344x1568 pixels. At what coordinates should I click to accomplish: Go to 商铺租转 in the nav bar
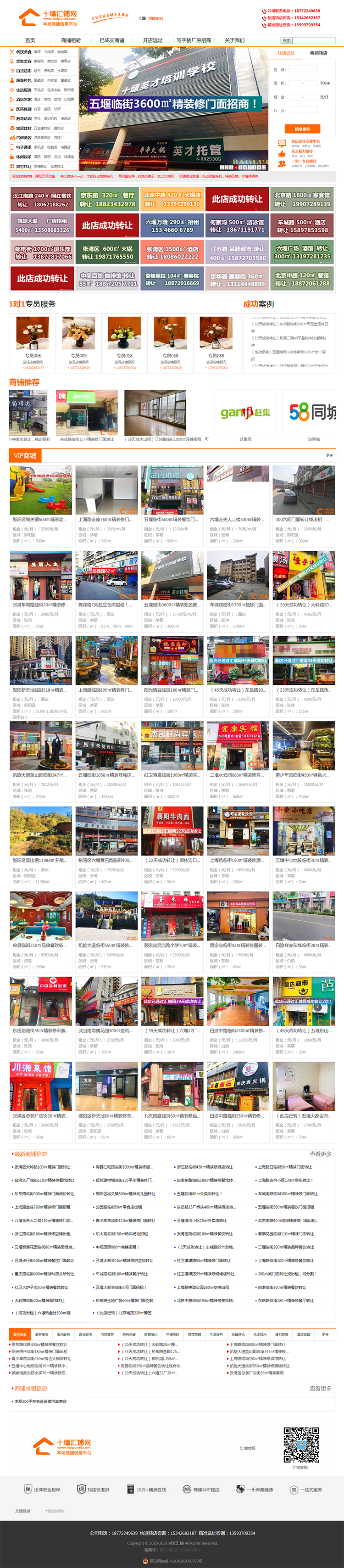(71, 40)
